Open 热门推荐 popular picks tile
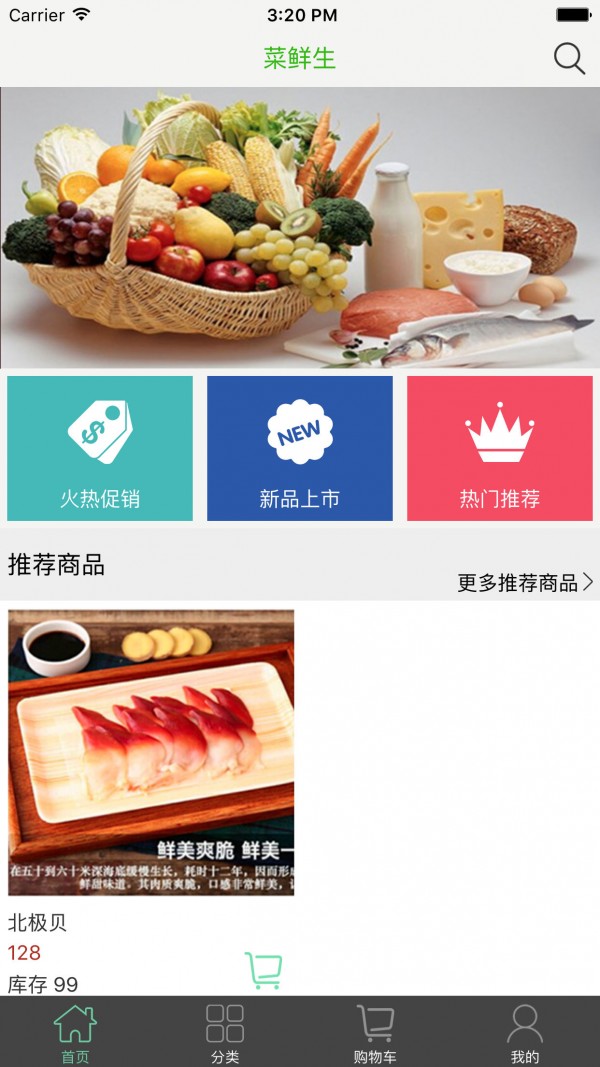The height and width of the screenshot is (1067, 600). coord(500,448)
